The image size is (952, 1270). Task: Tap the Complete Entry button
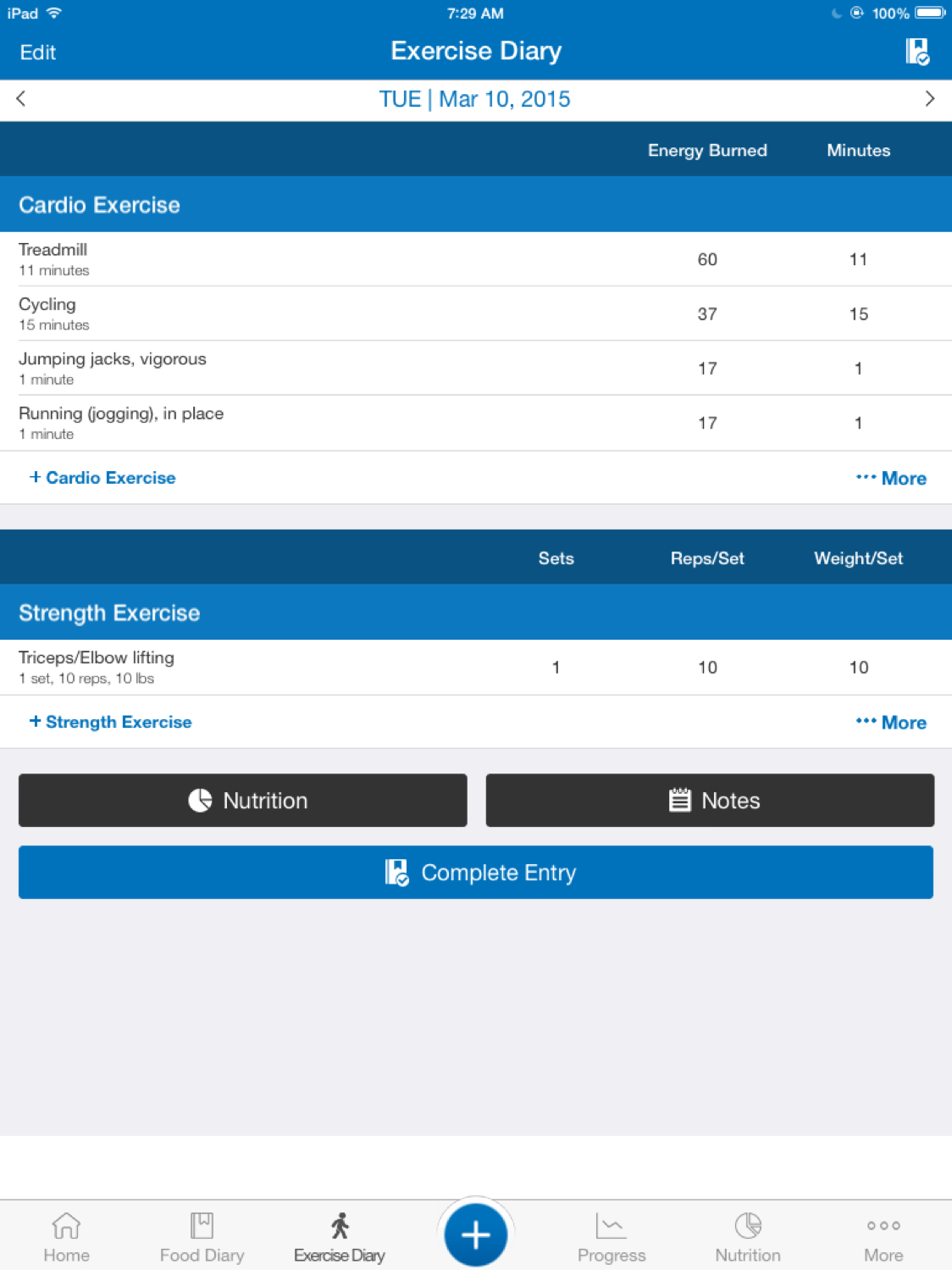(x=476, y=873)
